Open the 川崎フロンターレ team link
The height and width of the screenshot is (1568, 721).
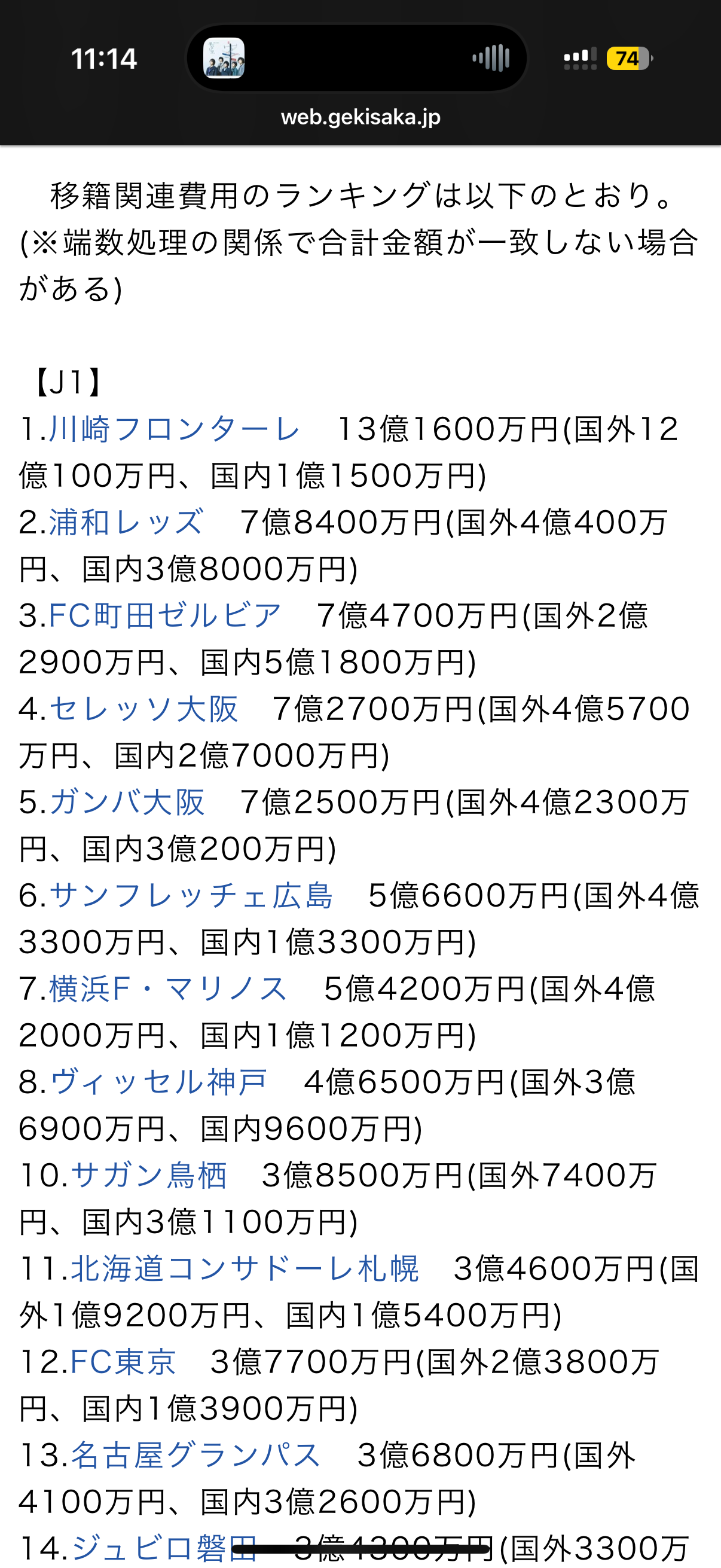(175, 429)
